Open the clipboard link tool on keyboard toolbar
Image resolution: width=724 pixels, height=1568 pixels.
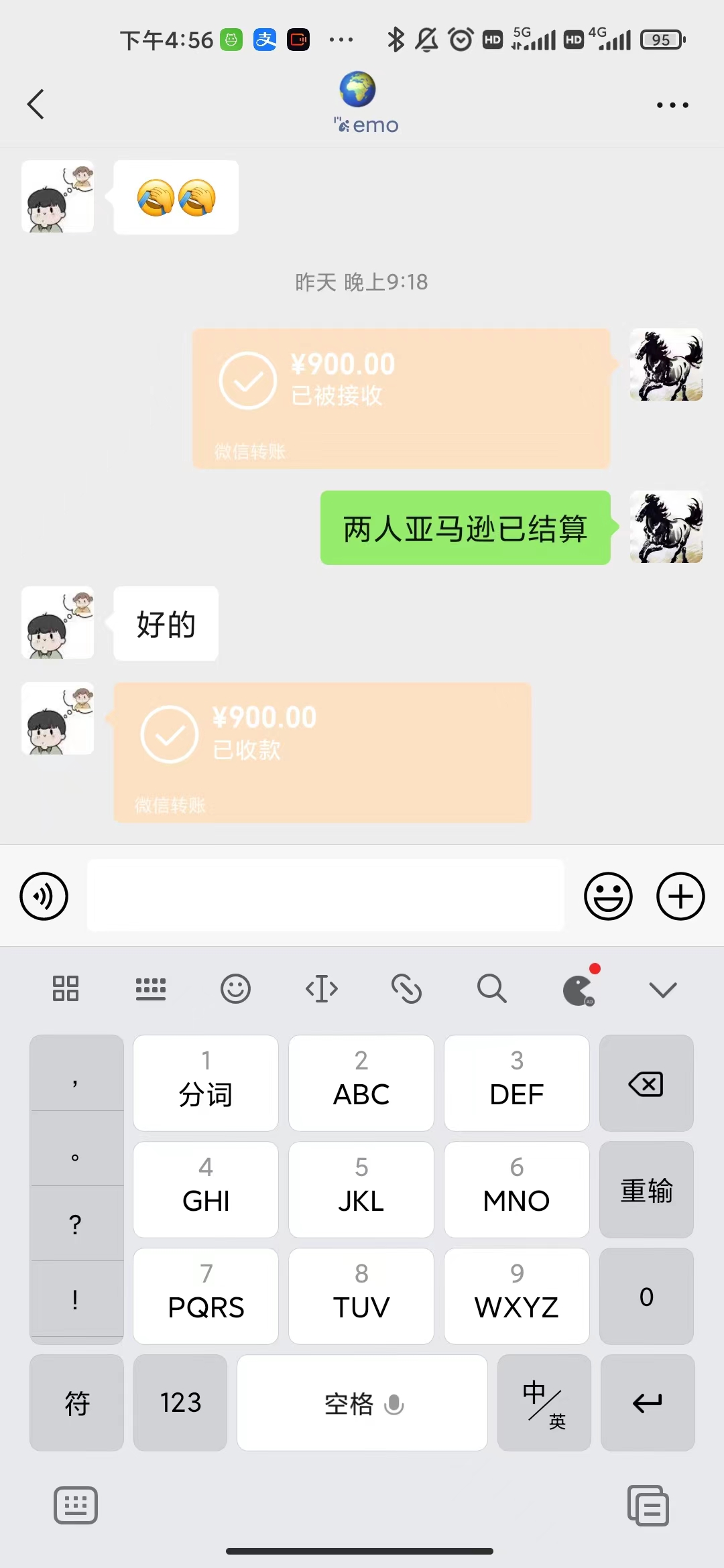click(407, 988)
